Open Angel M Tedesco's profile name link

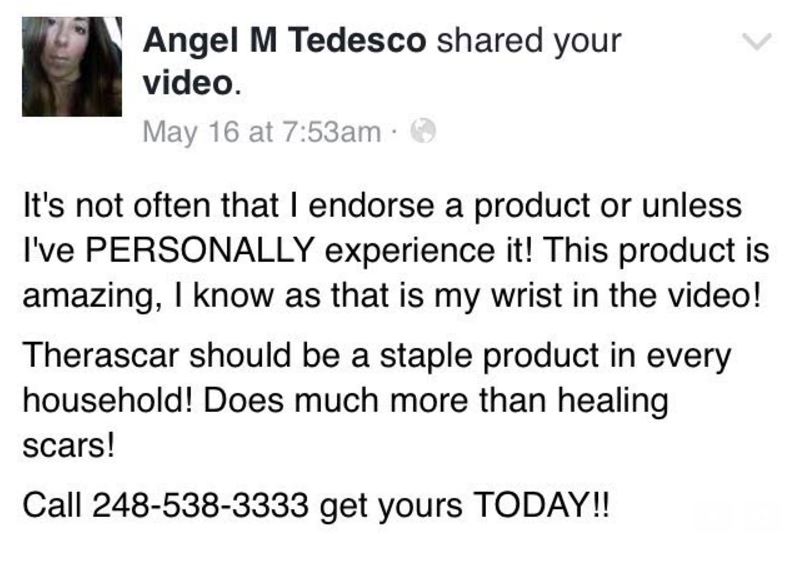285,42
